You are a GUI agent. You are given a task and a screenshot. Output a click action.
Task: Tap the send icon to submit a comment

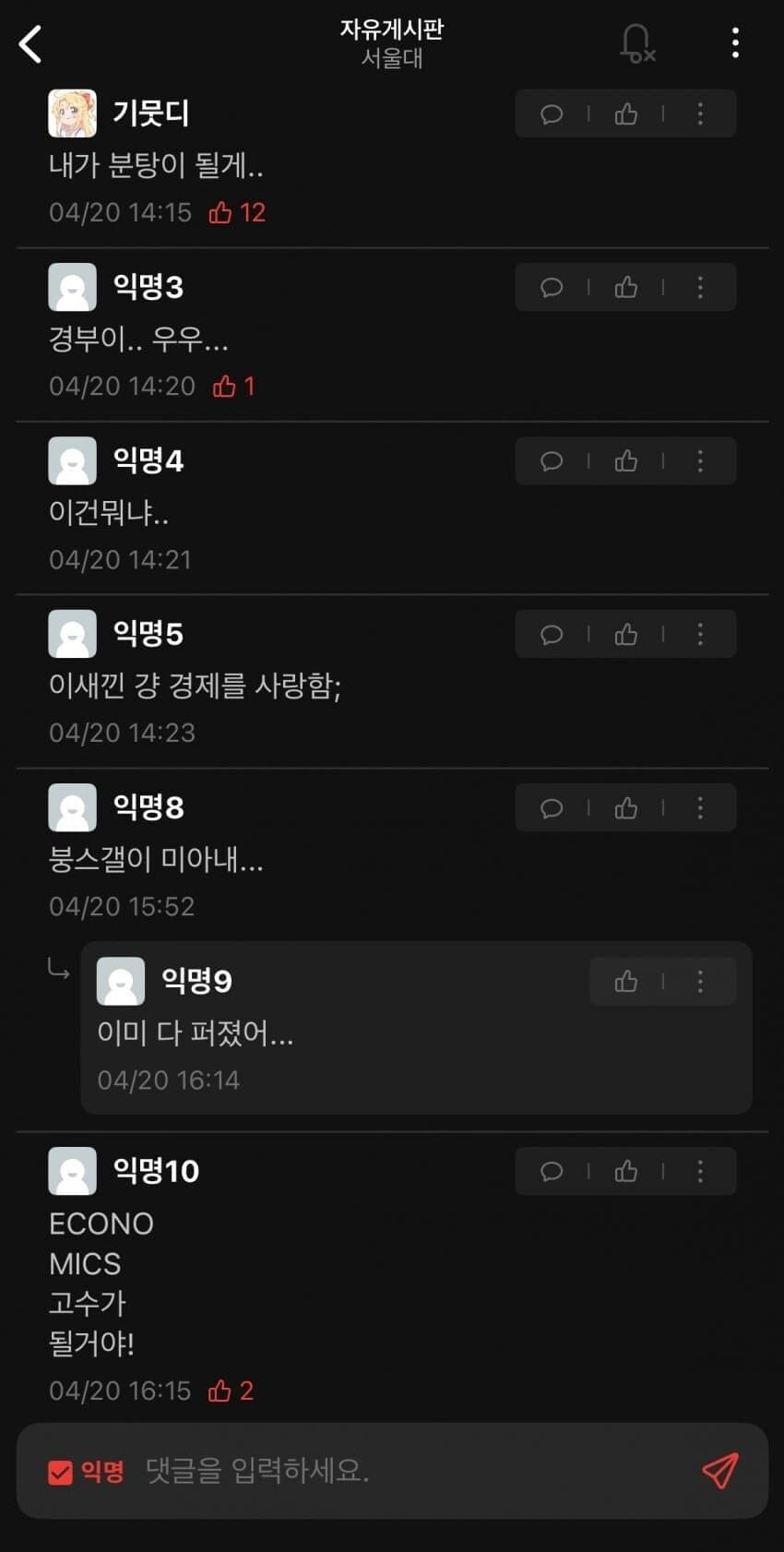724,1474
